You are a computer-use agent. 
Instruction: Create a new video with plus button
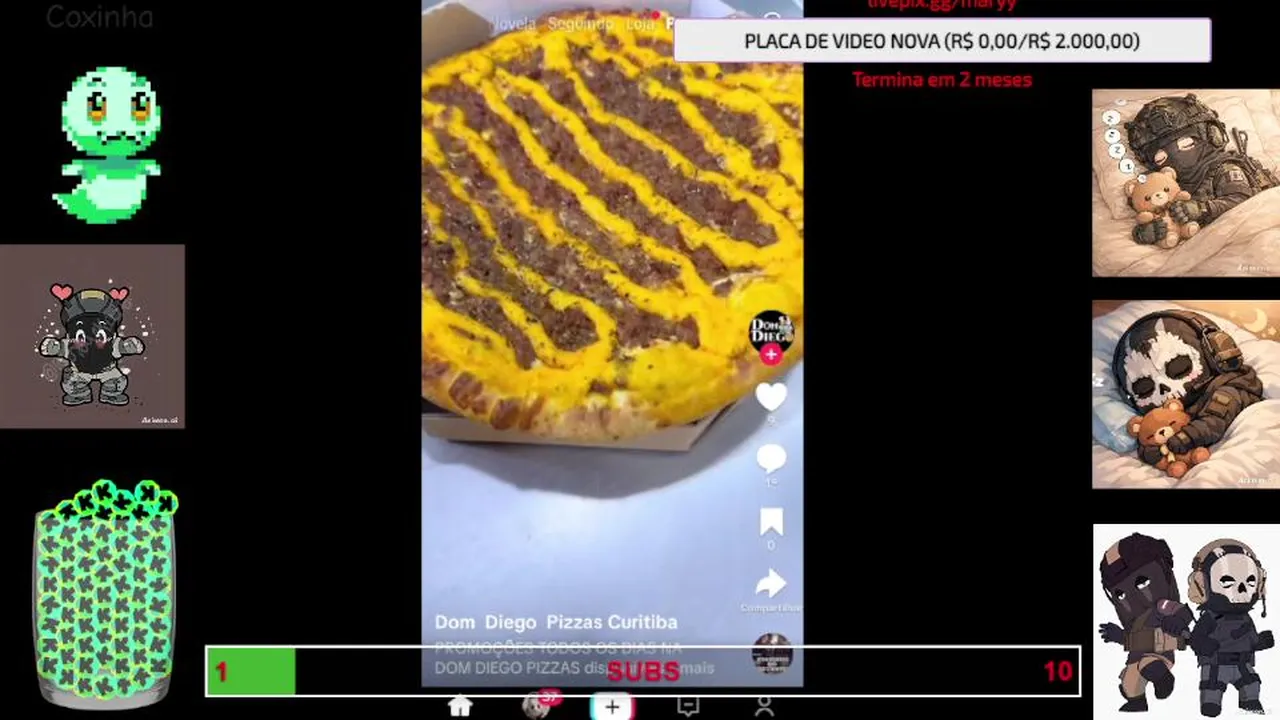click(612, 706)
